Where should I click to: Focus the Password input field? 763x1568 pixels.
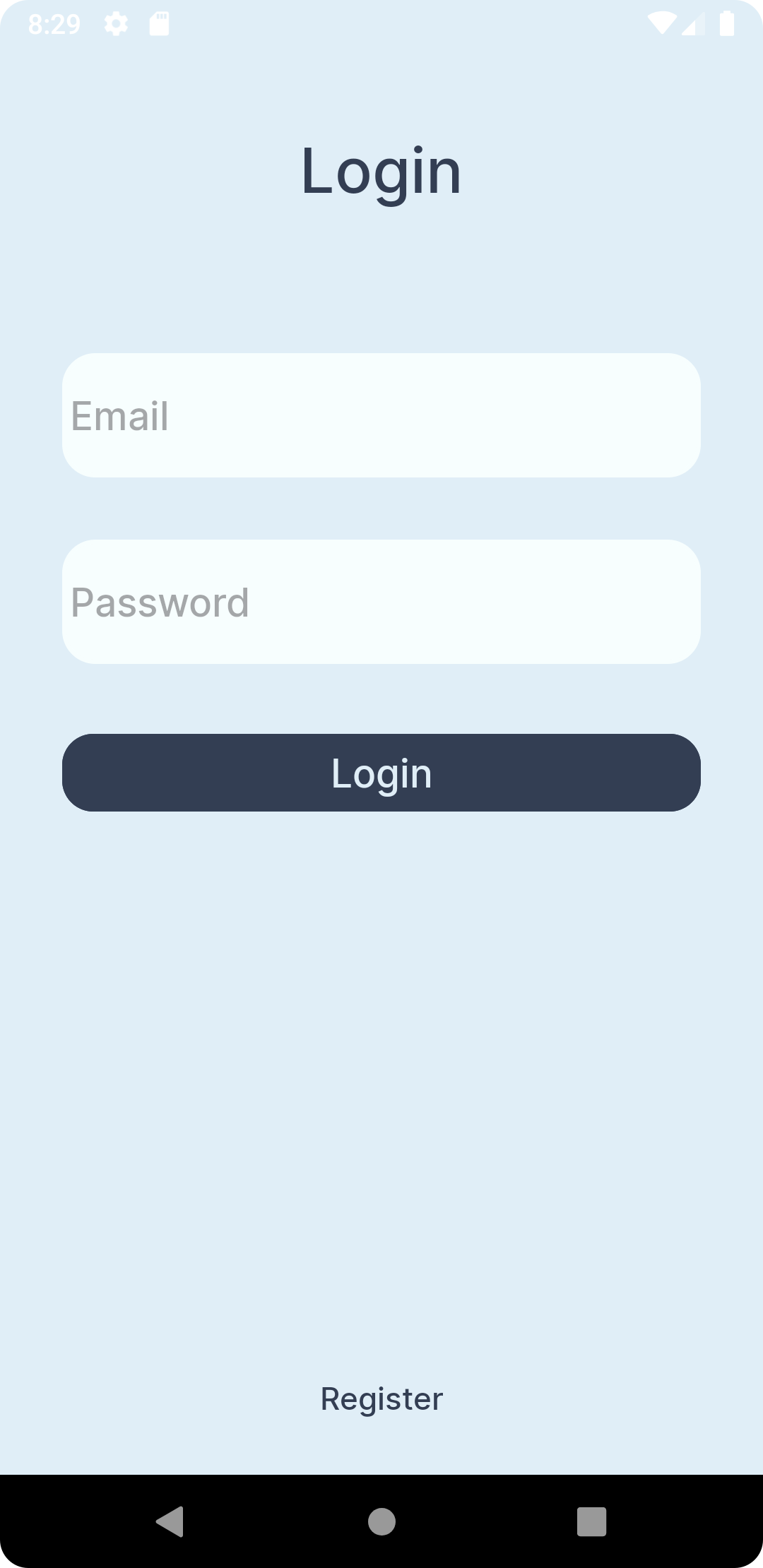tap(381, 602)
